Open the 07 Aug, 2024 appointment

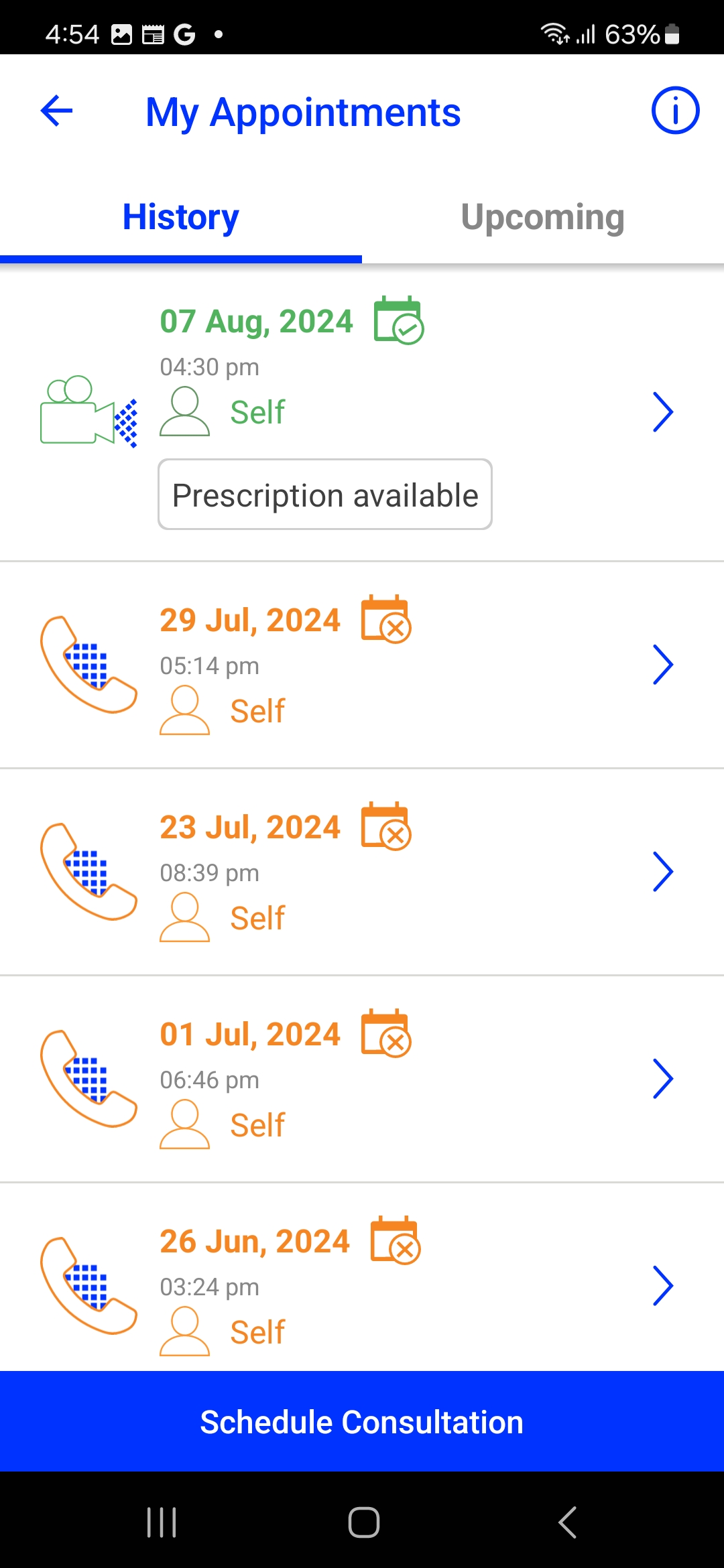click(x=362, y=413)
